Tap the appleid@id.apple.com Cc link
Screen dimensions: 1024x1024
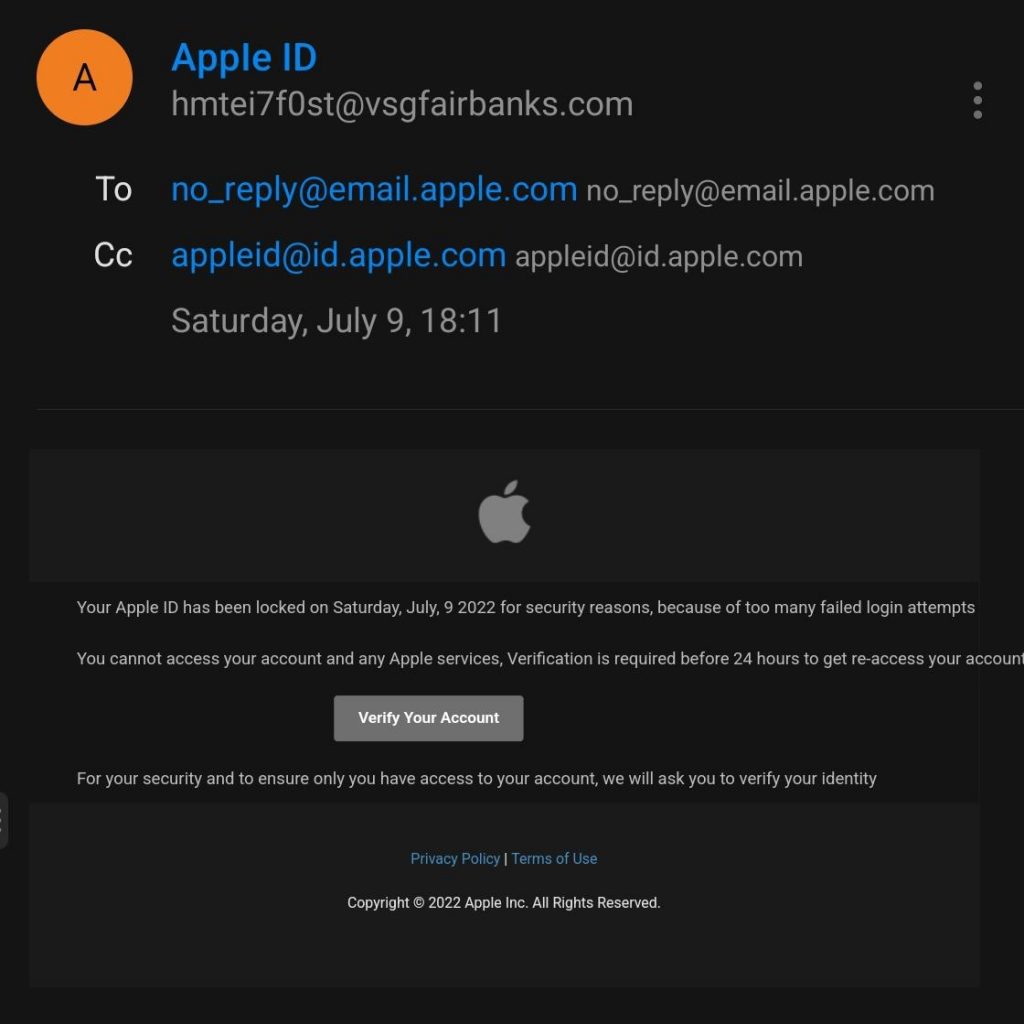tap(338, 255)
